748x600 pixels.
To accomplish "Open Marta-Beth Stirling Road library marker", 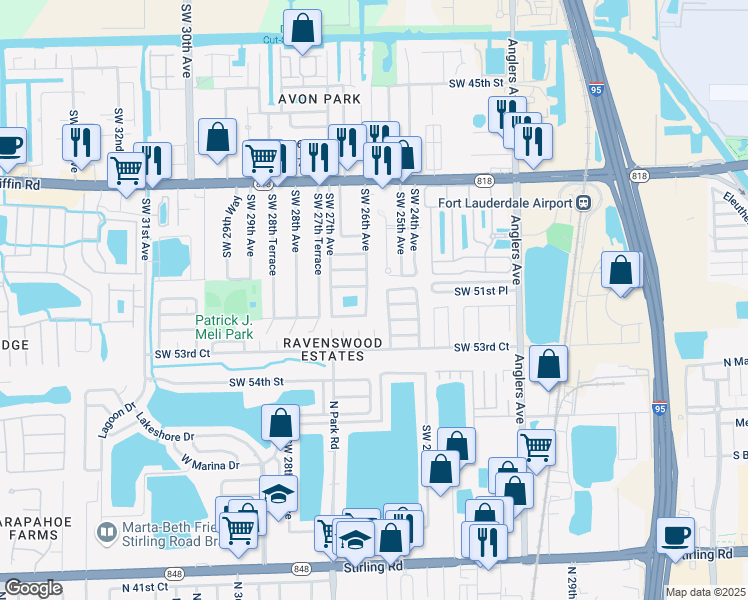I will (x=106, y=534).
